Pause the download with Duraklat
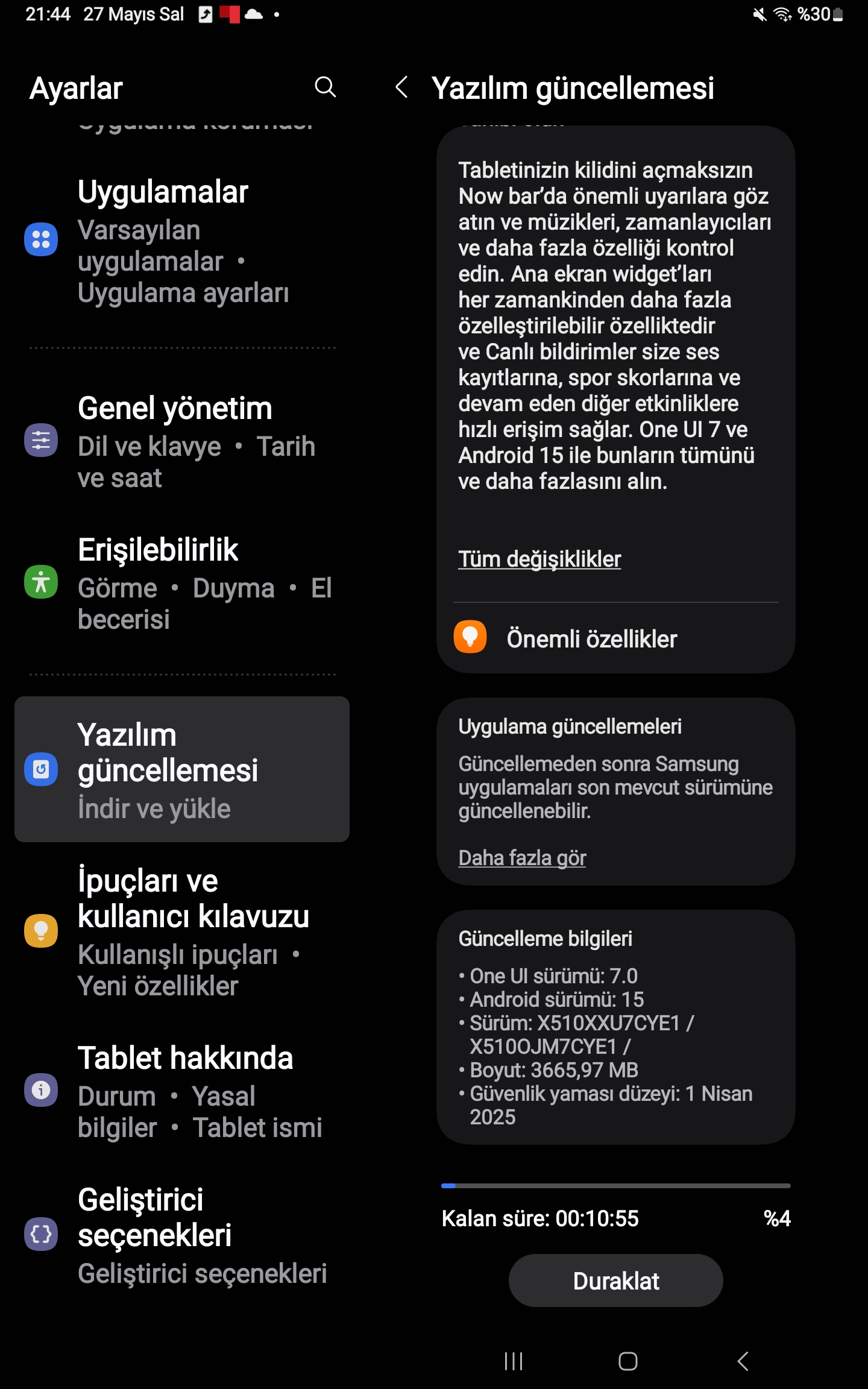868x1389 pixels. coord(615,1280)
